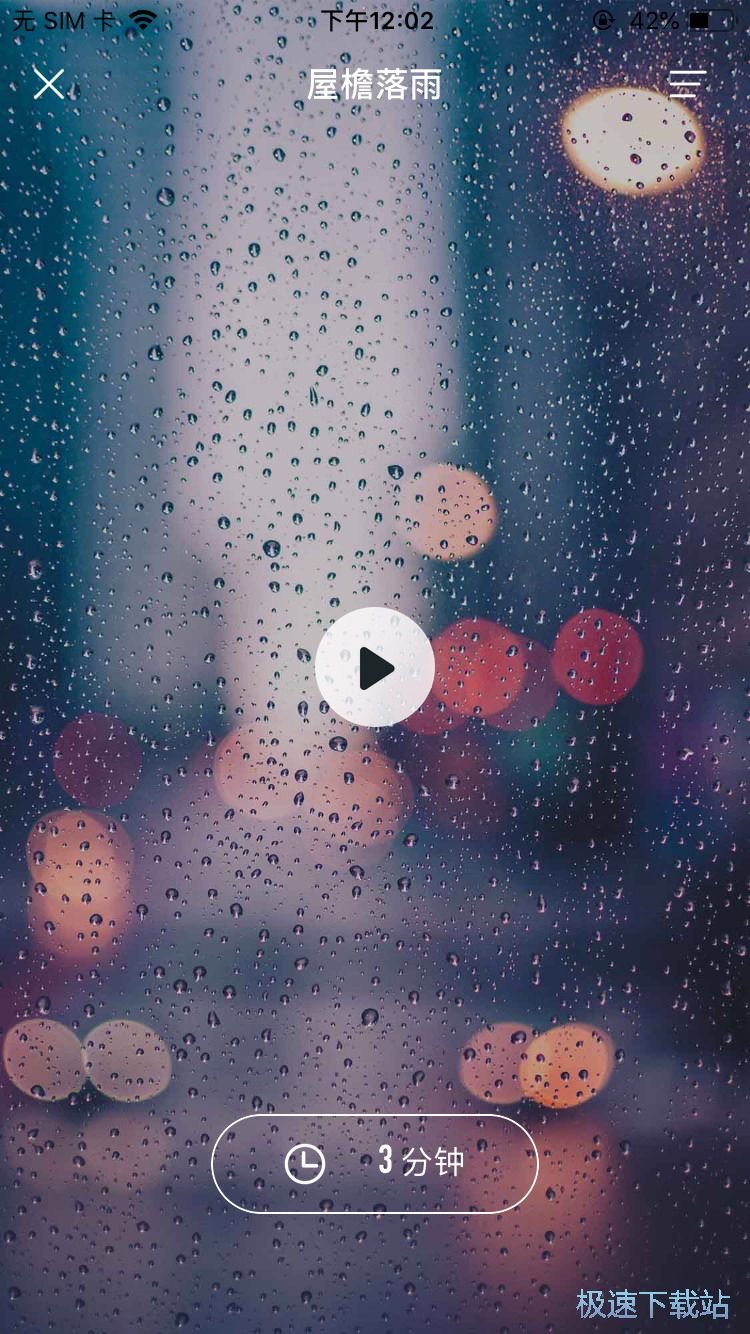Close the 屋檐落雨 sound screen
The width and height of the screenshot is (750, 1334).
click(48, 84)
